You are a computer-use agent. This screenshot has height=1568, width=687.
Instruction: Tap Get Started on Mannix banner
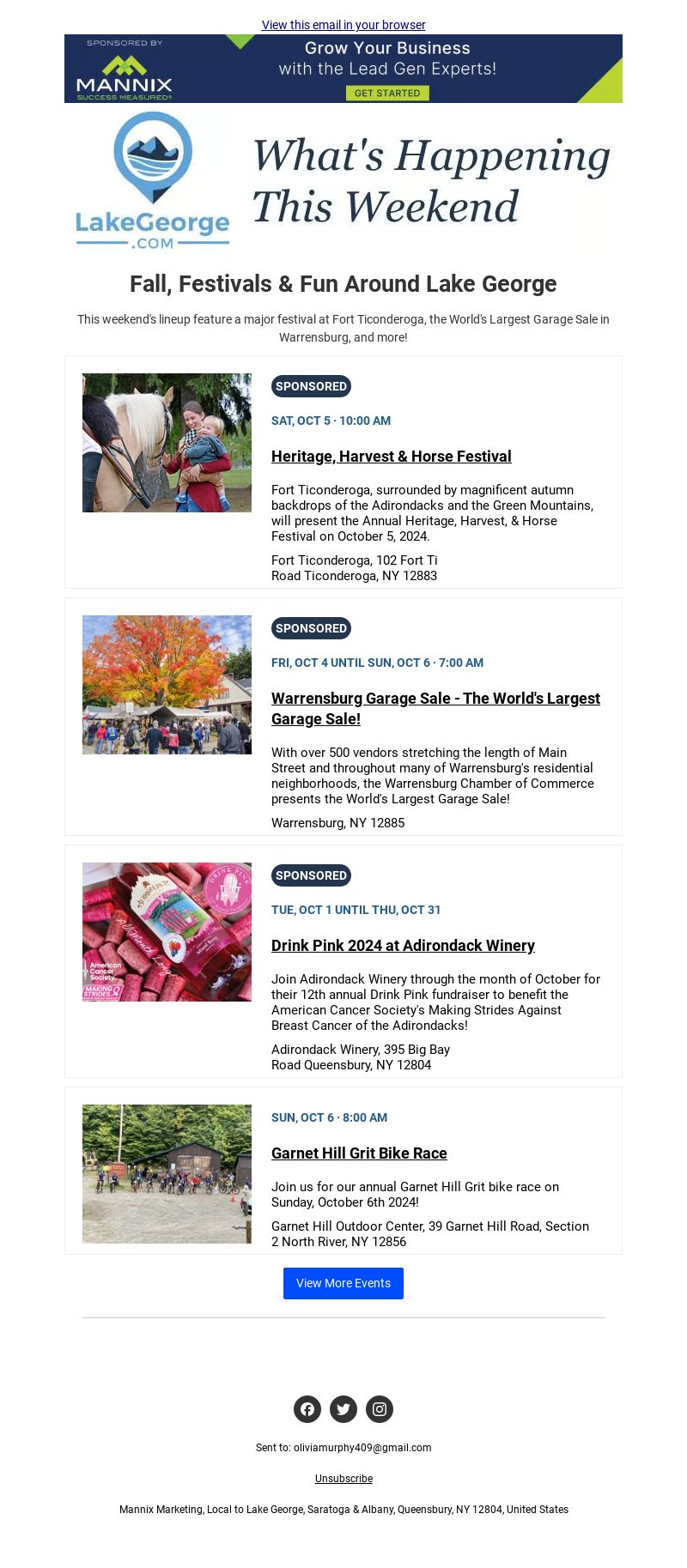click(x=387, y=93)
